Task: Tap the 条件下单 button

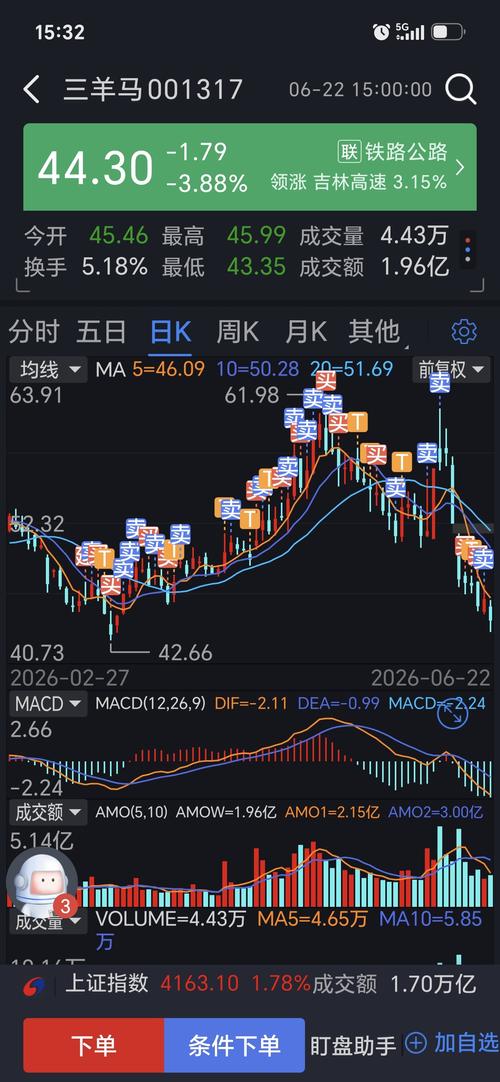Action: coord(234,1045)
